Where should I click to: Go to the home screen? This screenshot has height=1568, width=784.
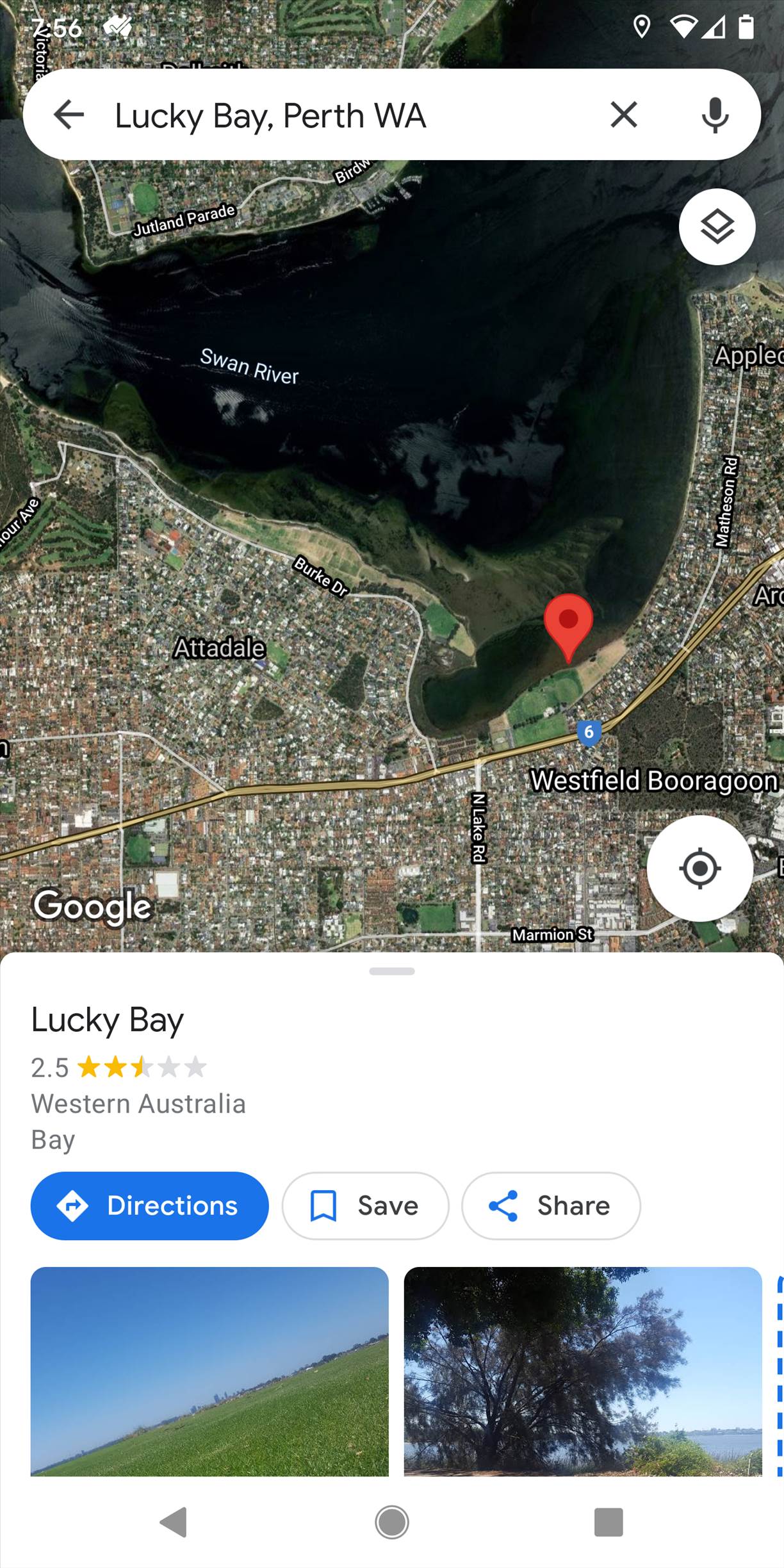pyautogui.click(x=392, y=1522)
